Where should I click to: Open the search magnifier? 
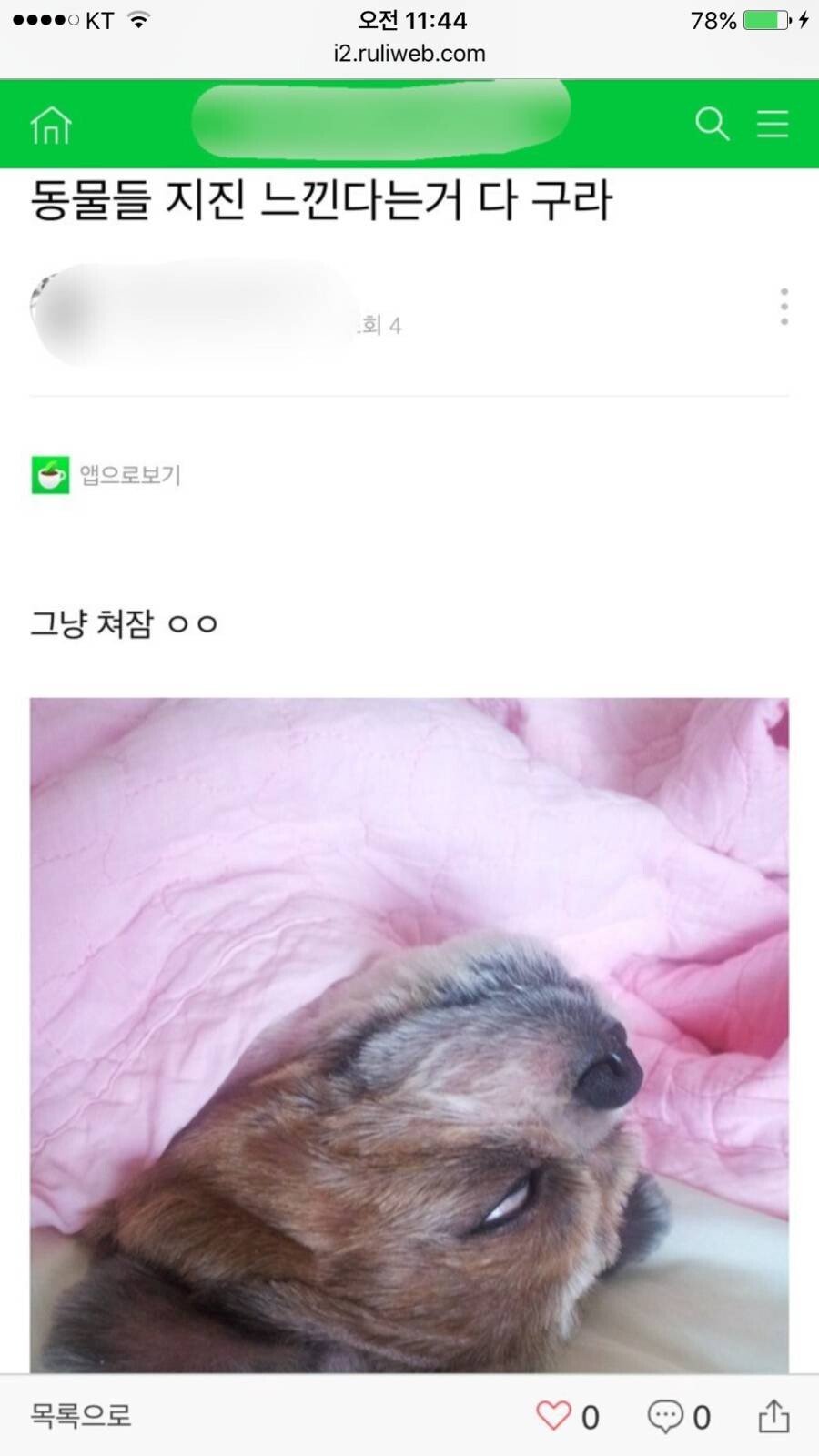click(x=712, y=124)
